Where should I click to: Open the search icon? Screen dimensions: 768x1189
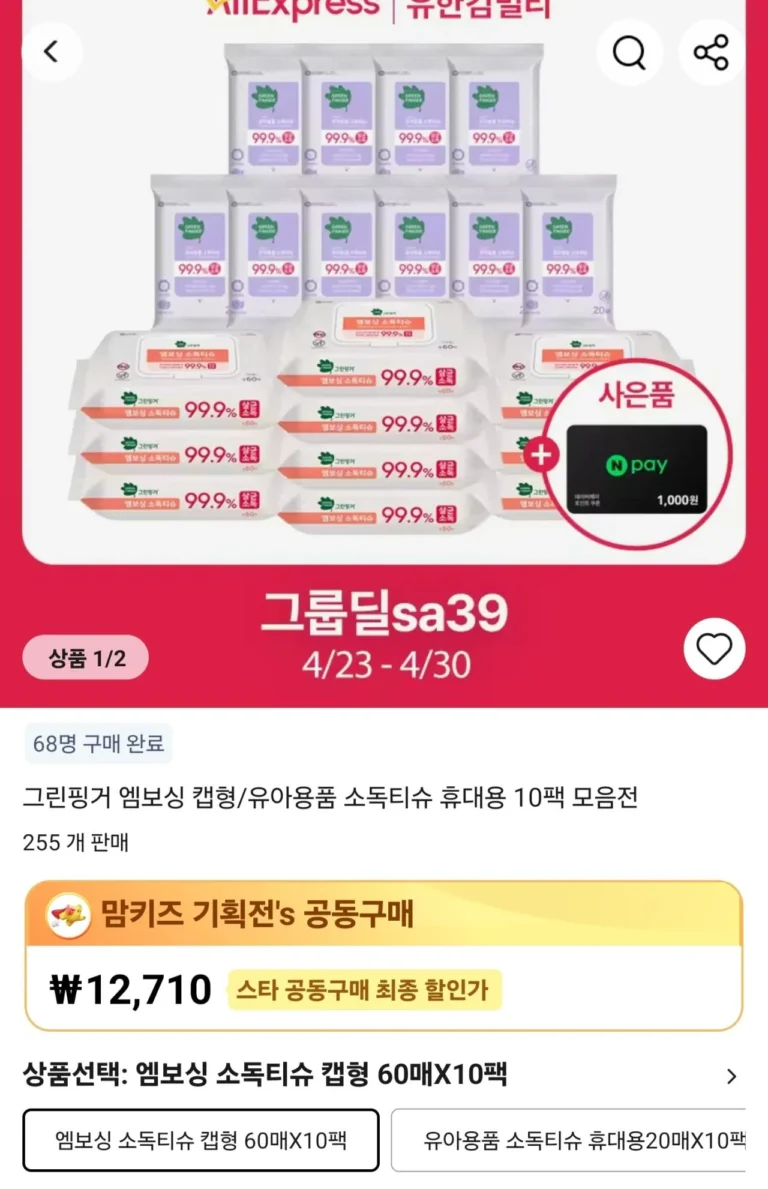629,51
